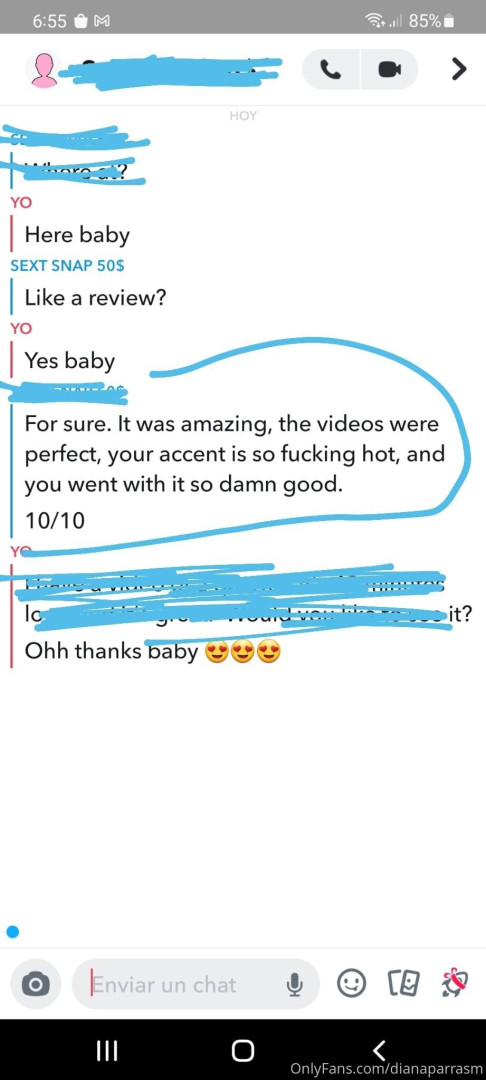Viewport: 486px width, 1080px height.
Task: Tap the microphone for a voice note
Action: (295, 985)
